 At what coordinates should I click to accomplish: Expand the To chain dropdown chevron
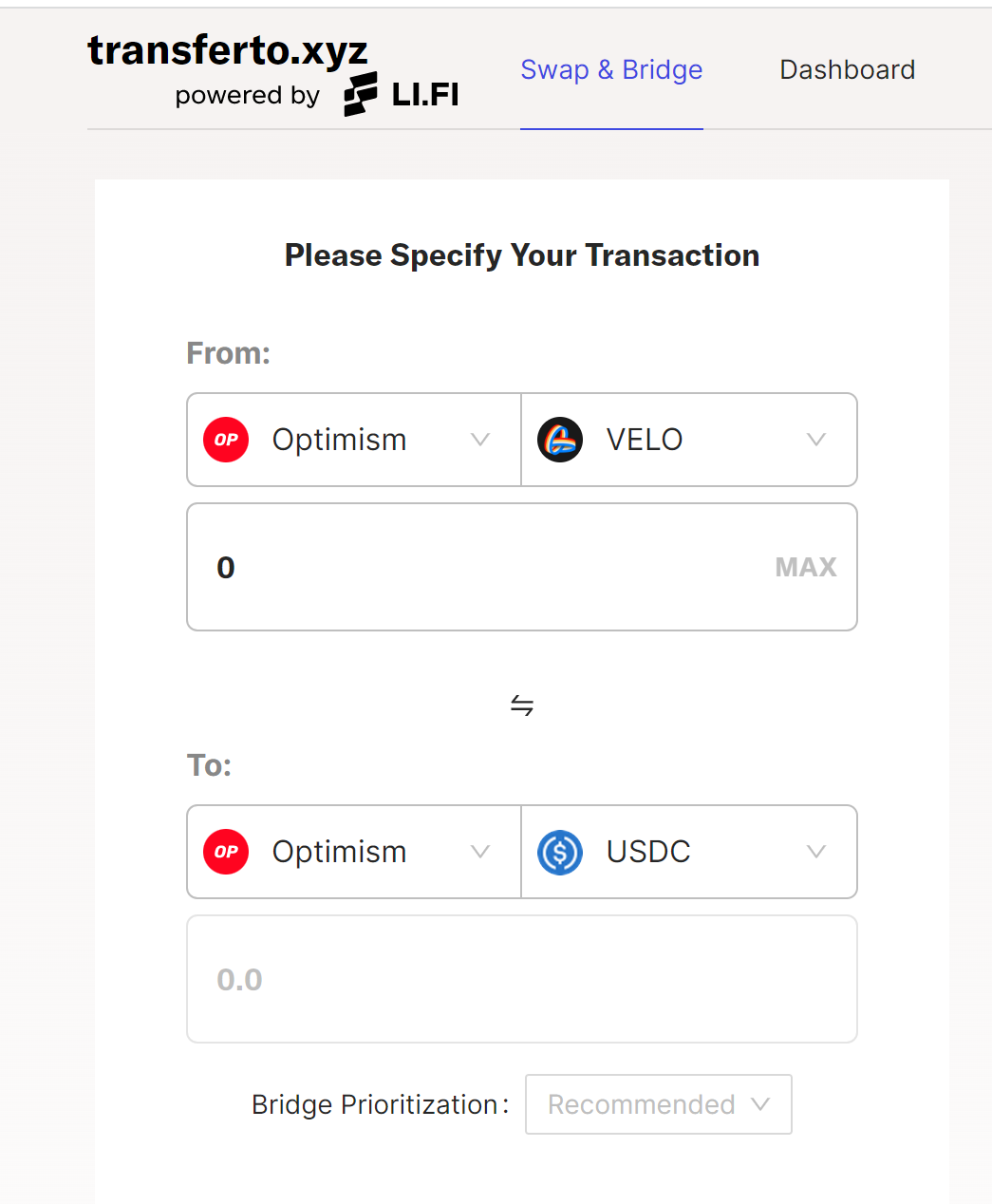pyautogui.click(x=479, y=852)
